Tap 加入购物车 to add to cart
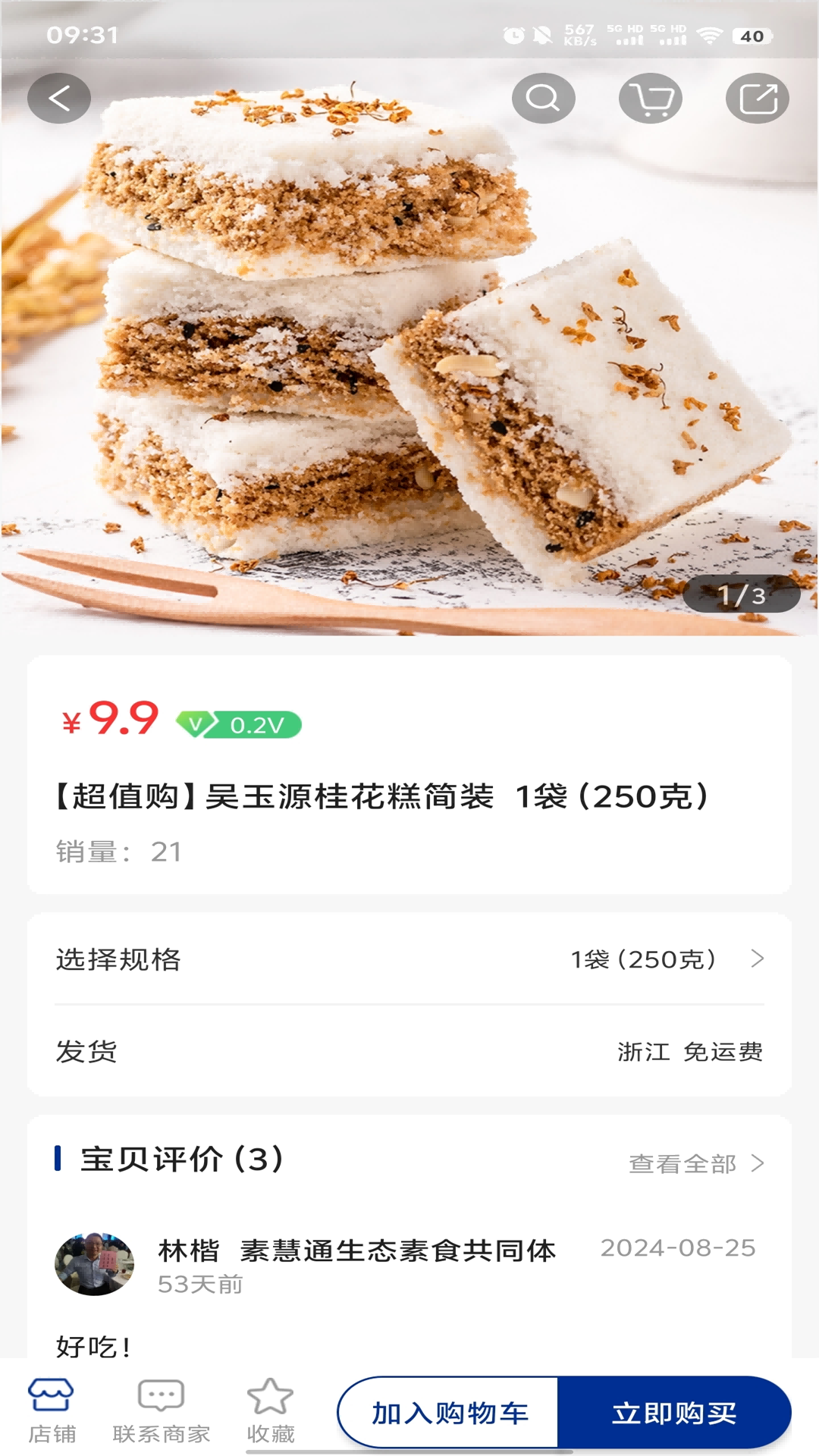 (449, 1414)
